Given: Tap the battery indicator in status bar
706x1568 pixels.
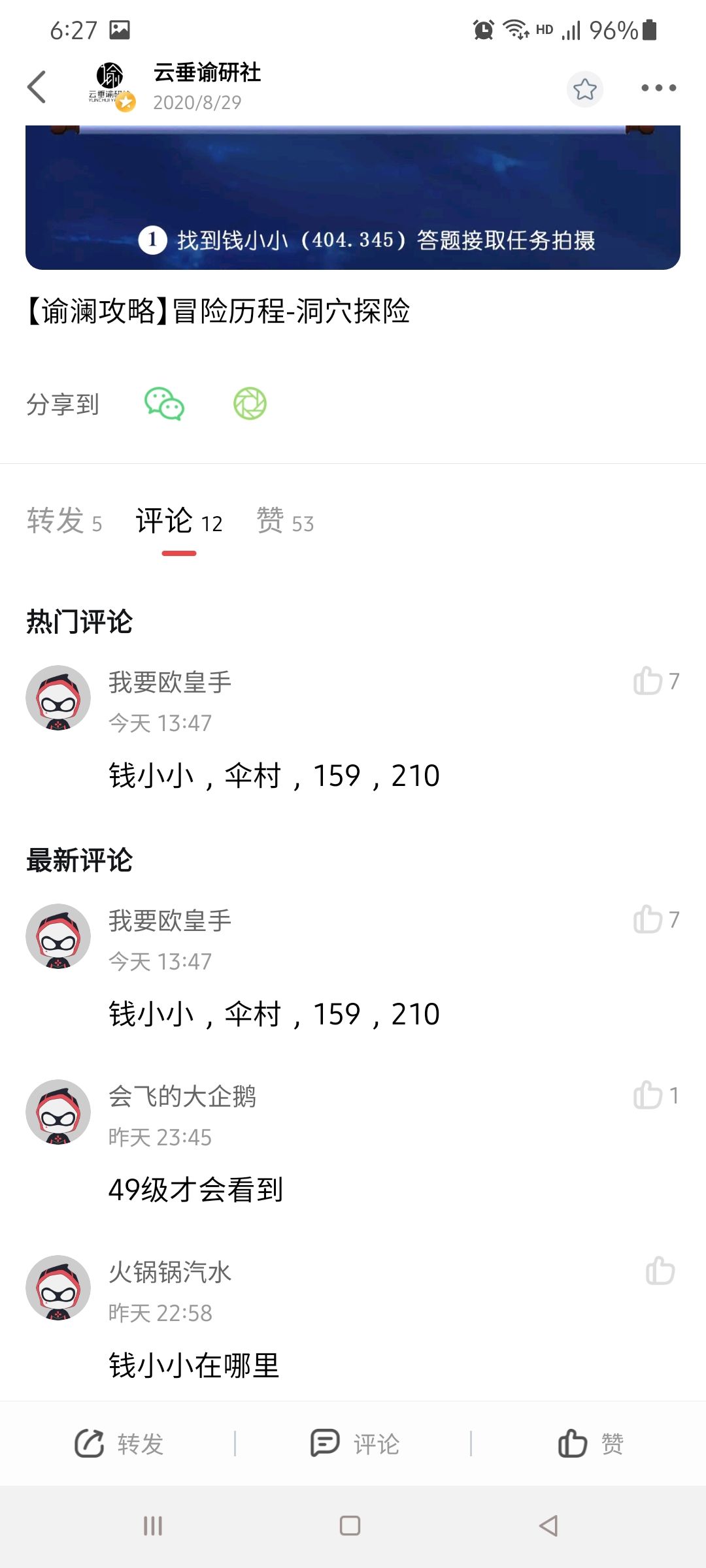Looking at the screenshot, I should click(x=647, y=29).
